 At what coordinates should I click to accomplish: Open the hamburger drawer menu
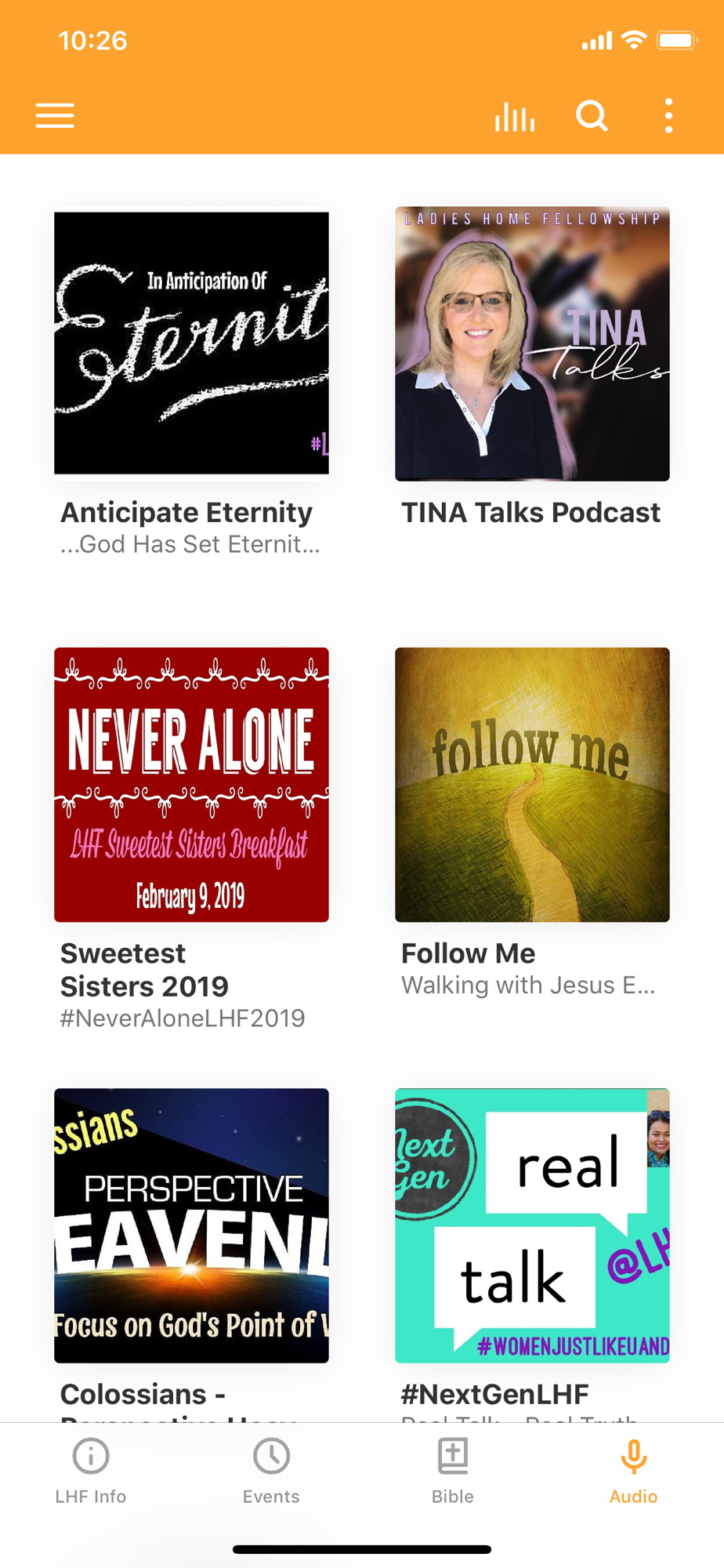55,116
